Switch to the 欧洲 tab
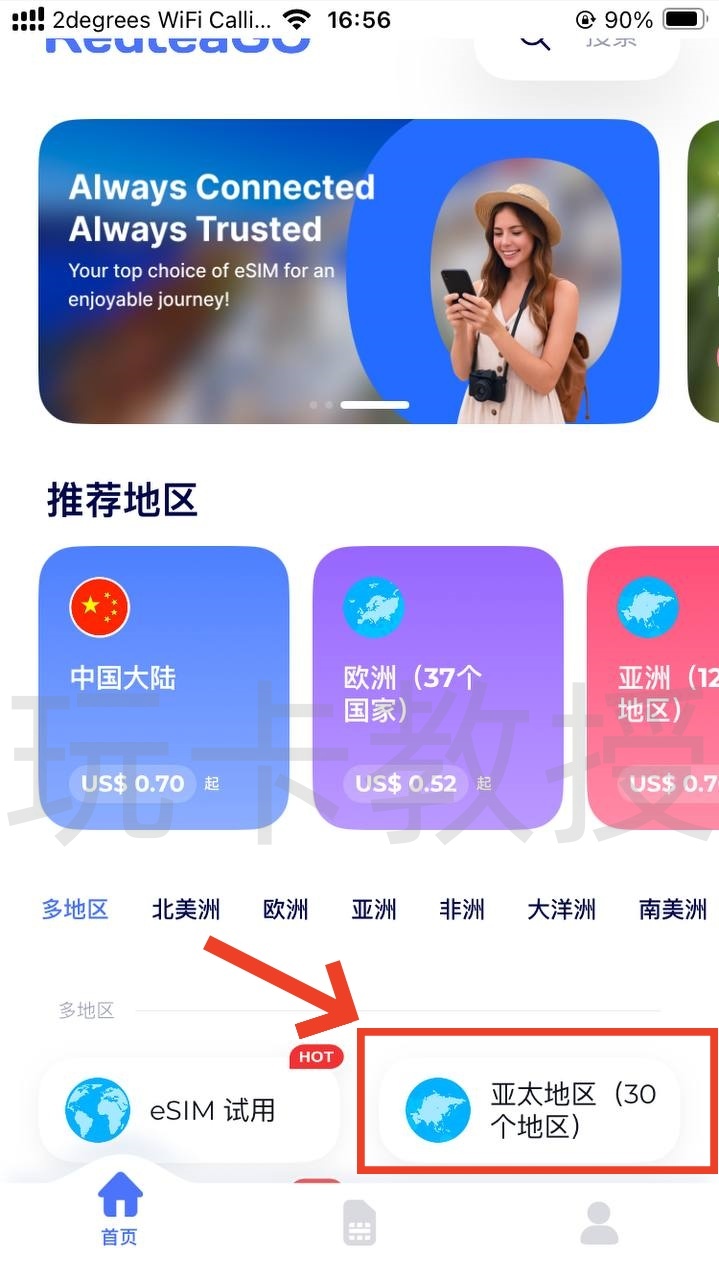Image resolution: width=719 pixels, height=1280 pixels. [x=286, y=910]
